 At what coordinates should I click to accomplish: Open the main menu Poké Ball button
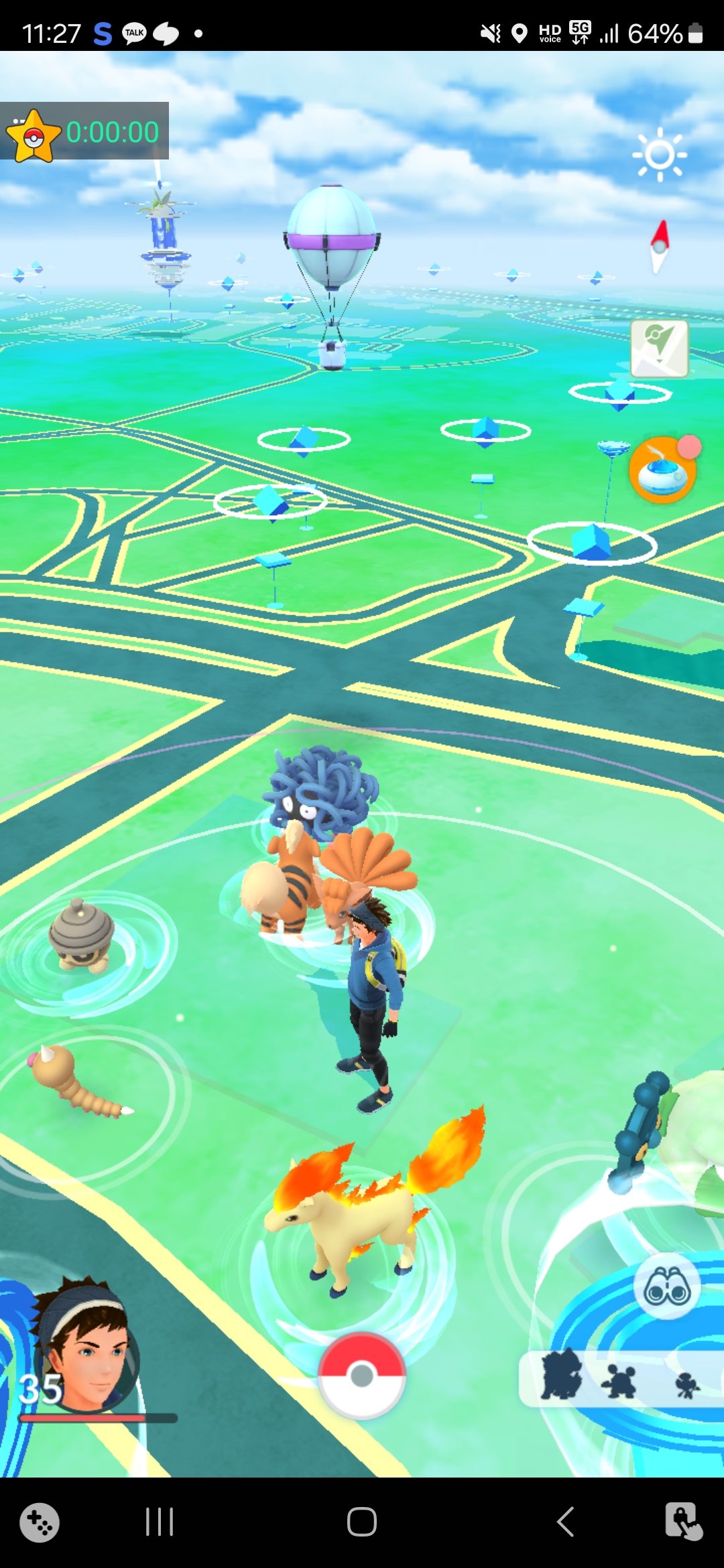362,1375
